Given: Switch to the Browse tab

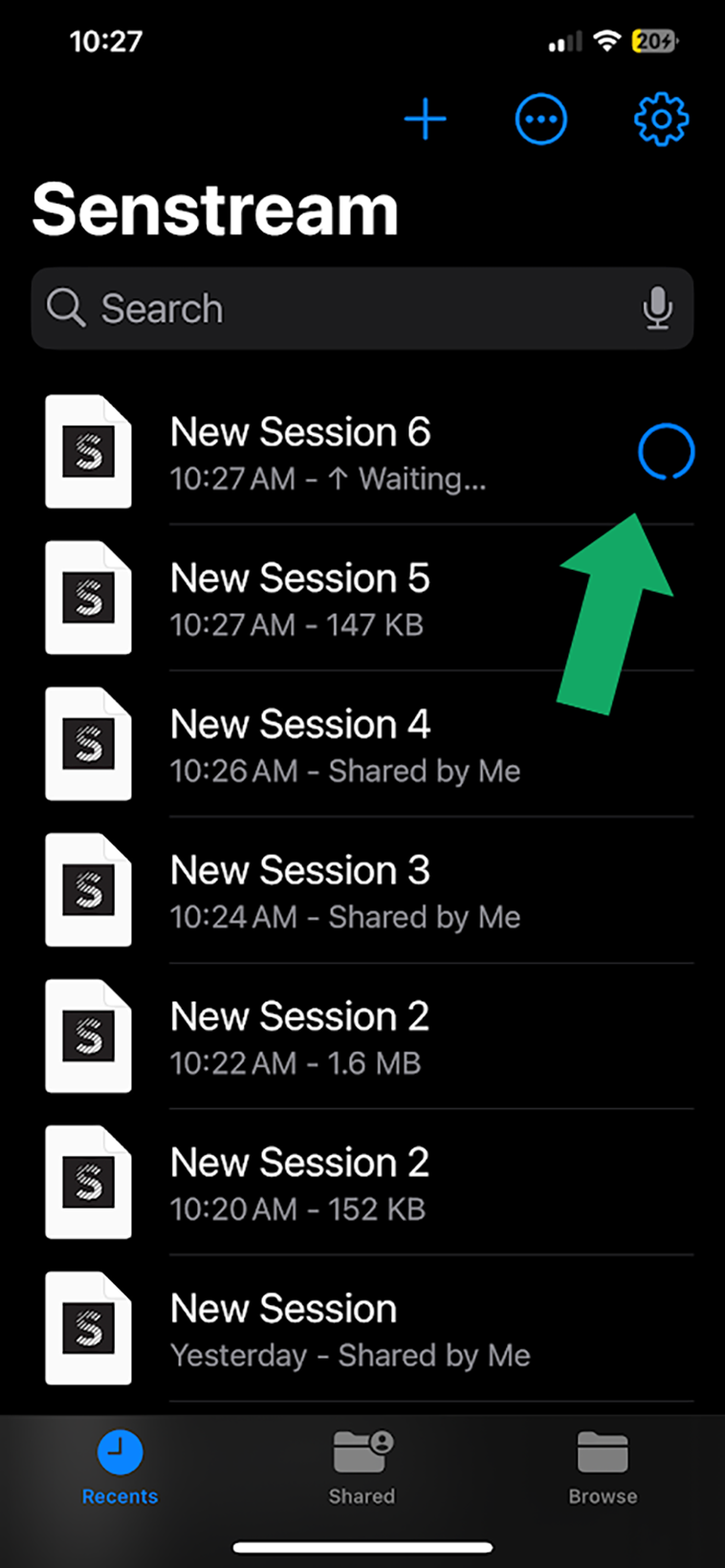Looking at the screenshot, I should point(603,1469).
